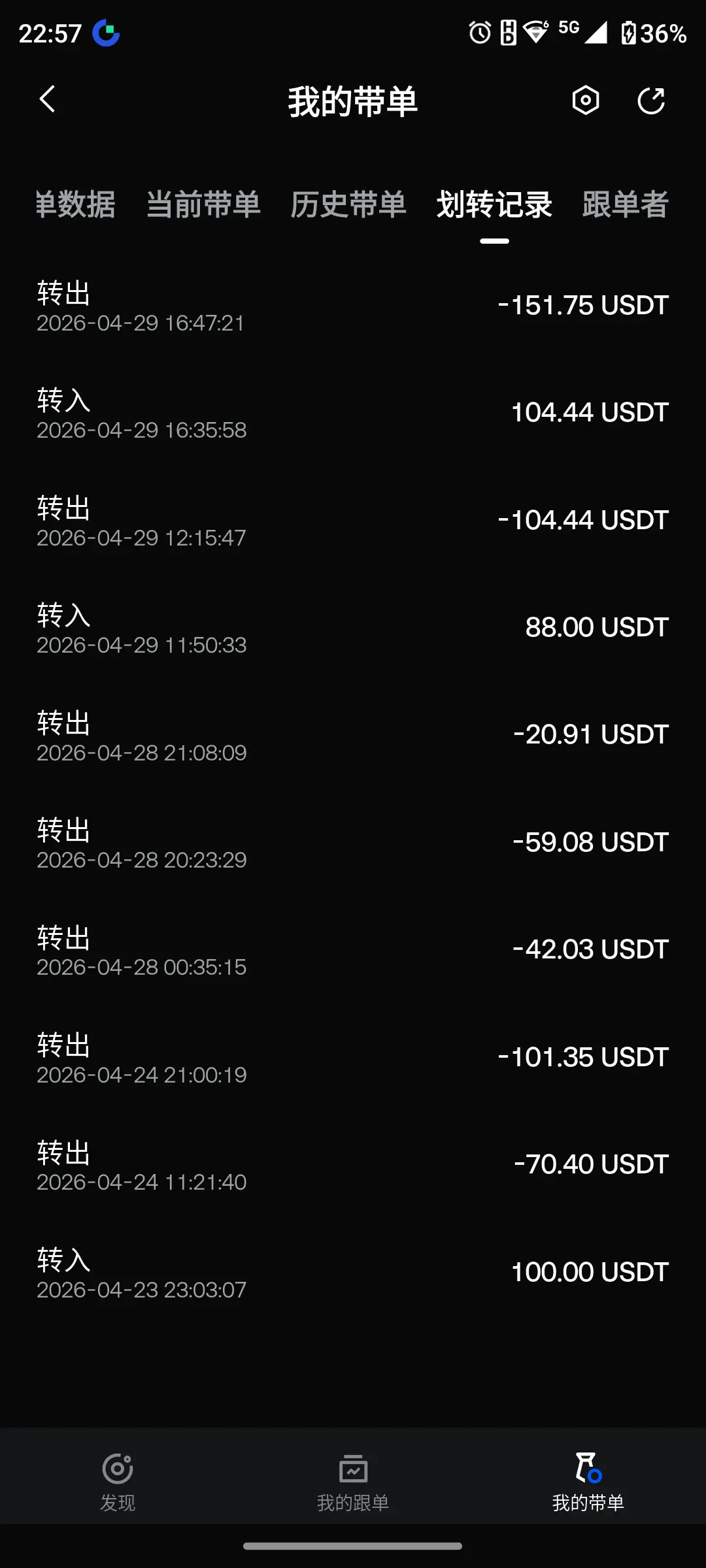Switch to the 当前带单 tab

[x=203, y=204]
